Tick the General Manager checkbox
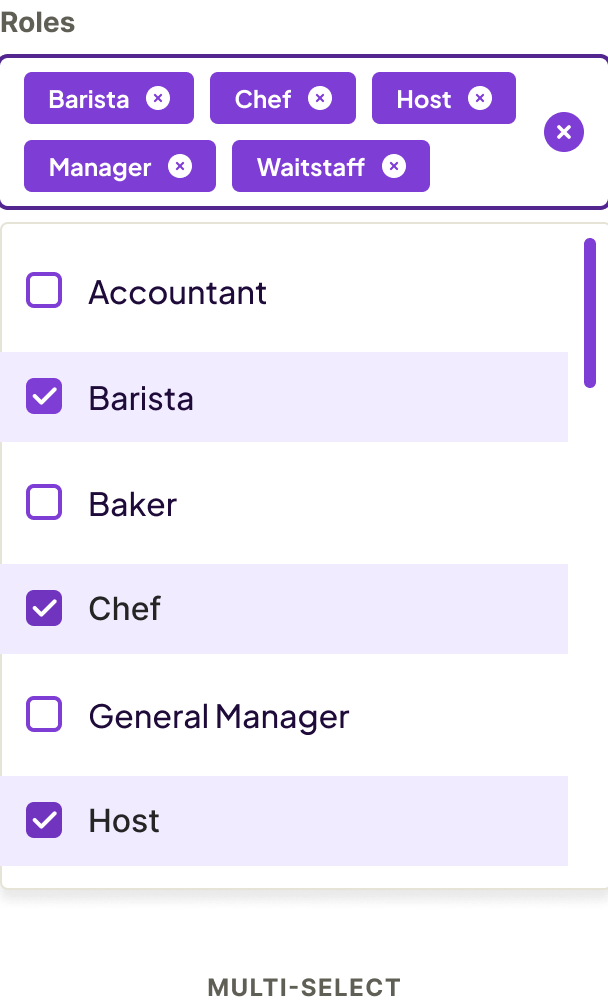This screenshot has height=1006, width=608. pos(44,715)
